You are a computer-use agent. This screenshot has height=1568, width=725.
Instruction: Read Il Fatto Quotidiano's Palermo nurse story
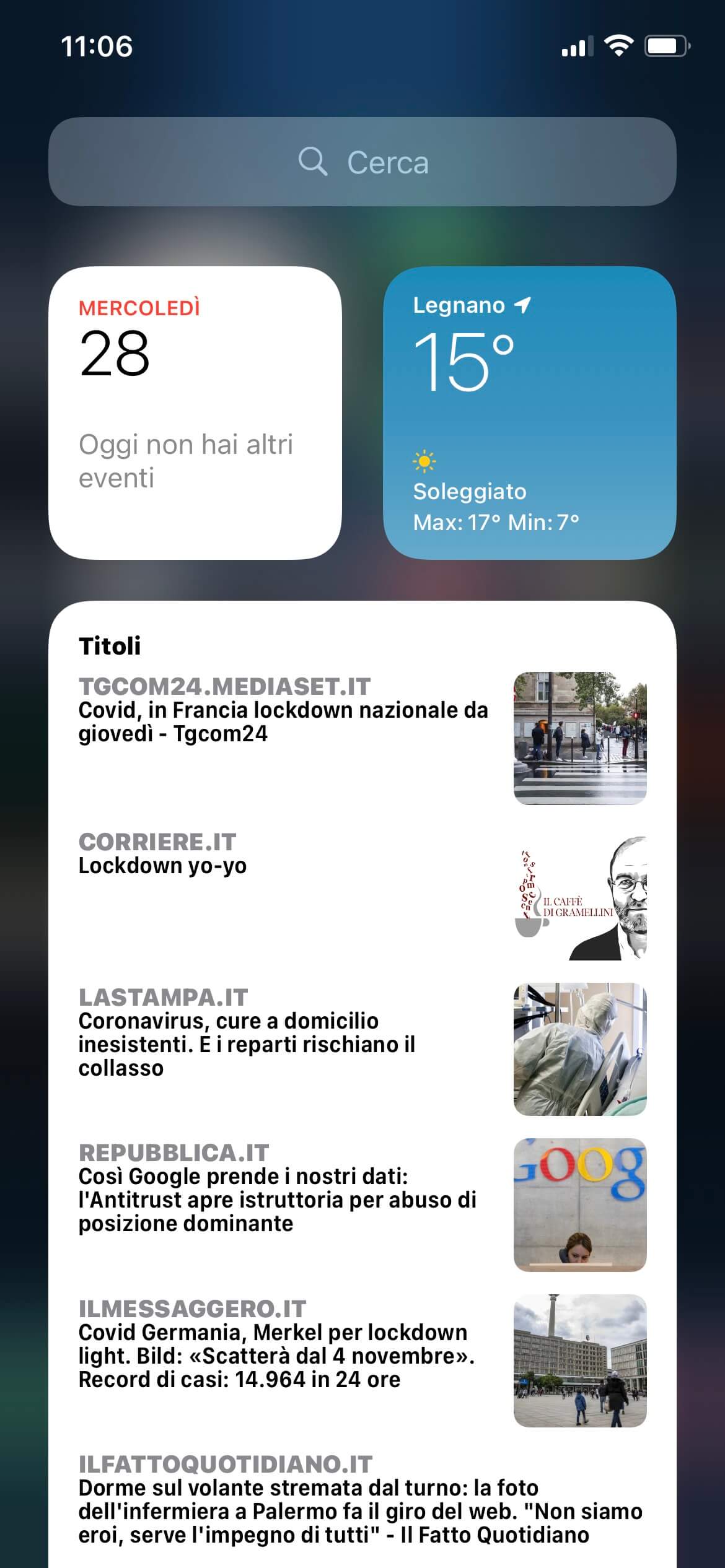point(359,1511)
